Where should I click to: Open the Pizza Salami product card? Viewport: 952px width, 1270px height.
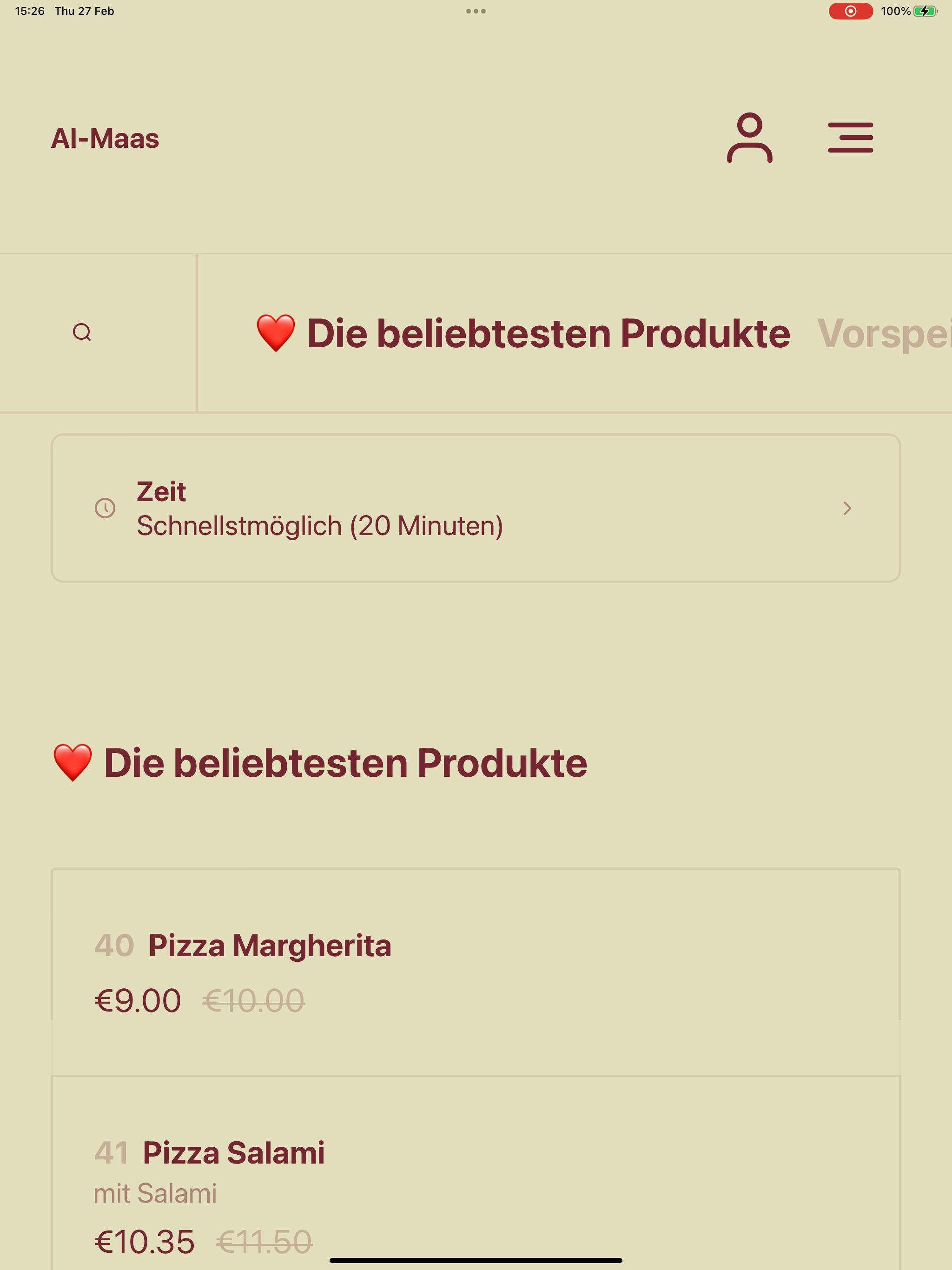tap(476, 1173)
